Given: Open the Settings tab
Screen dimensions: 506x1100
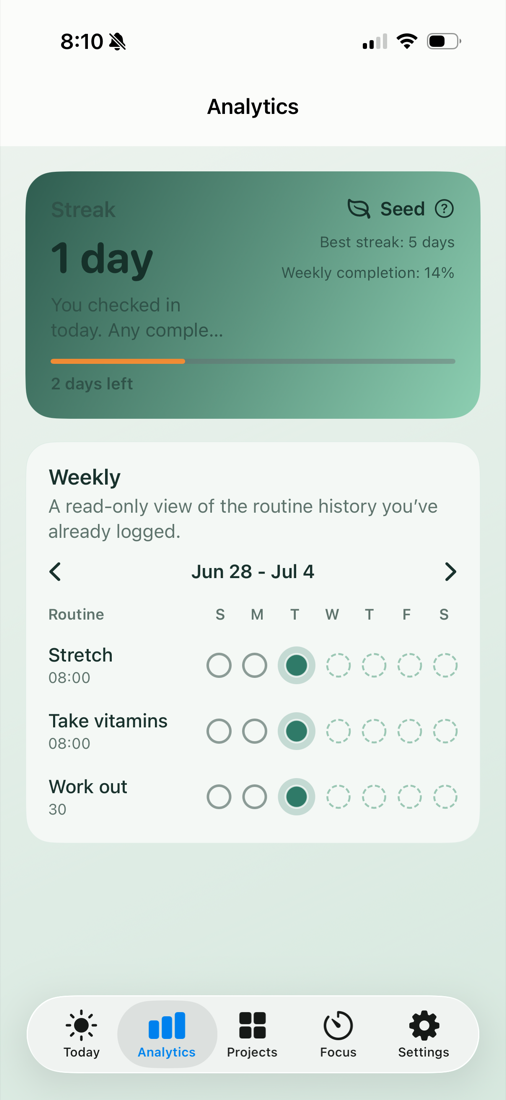Looking at the screenshot, I should click(423, 1034).
